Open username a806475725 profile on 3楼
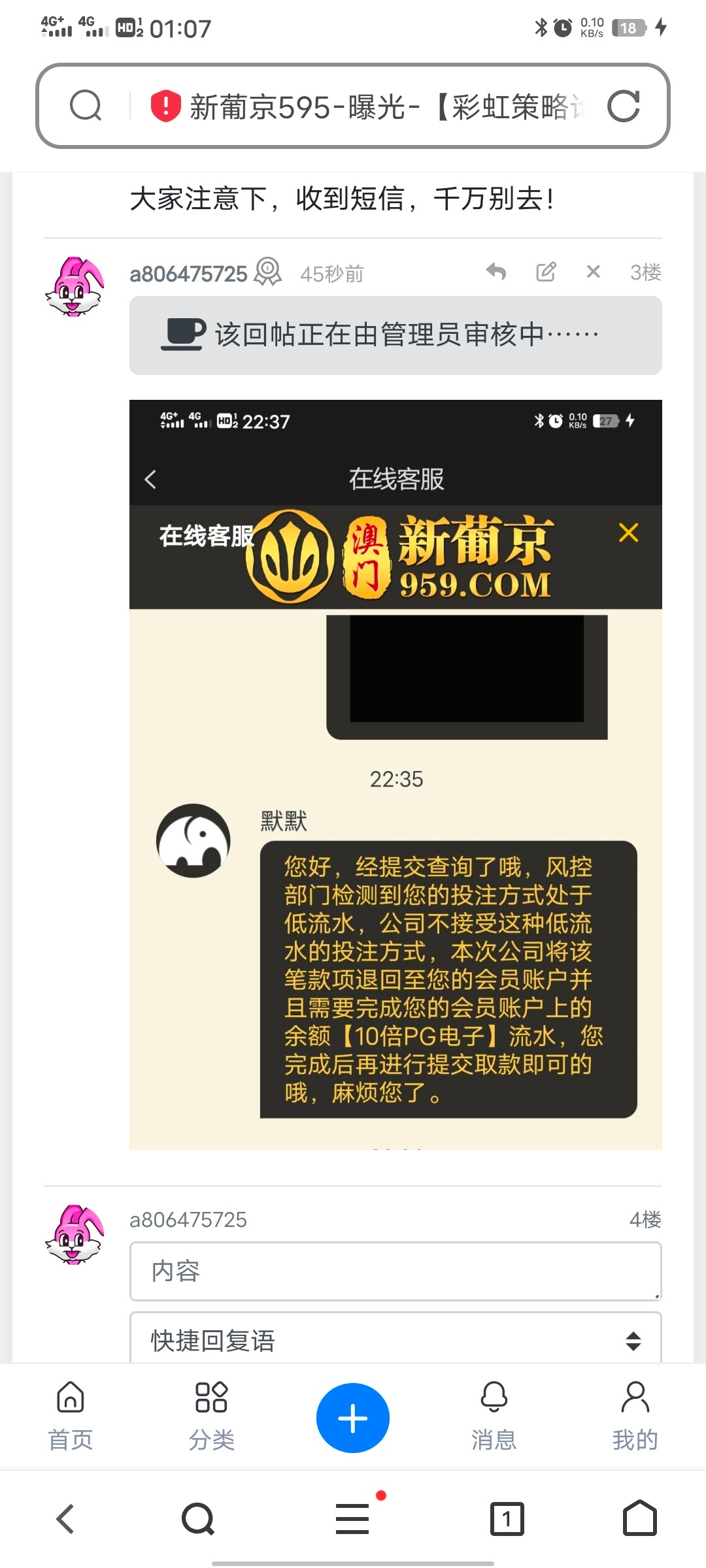The image size is (706, 1568). 188,274
